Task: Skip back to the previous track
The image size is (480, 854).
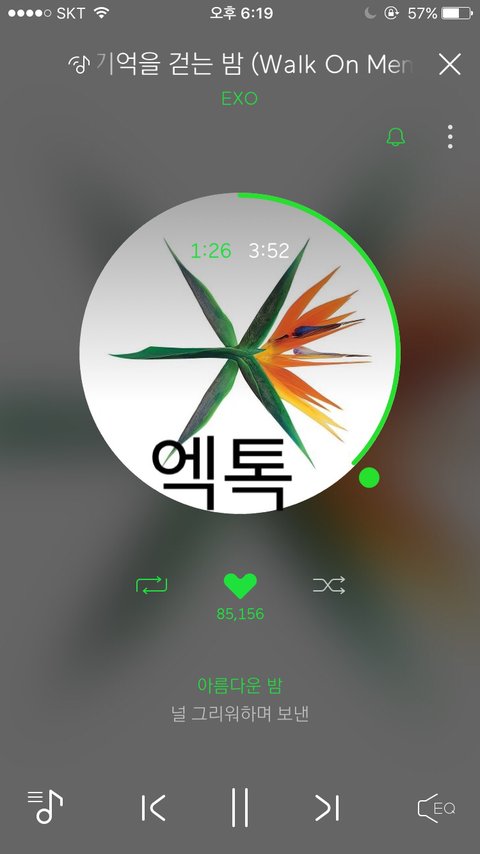Action: point(153,807)
